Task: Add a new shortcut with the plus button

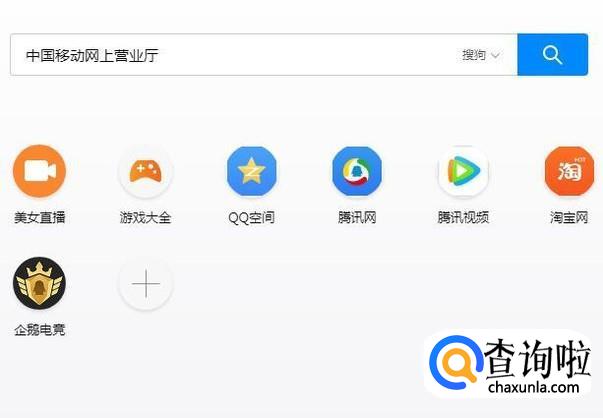Action: [145, 284]
